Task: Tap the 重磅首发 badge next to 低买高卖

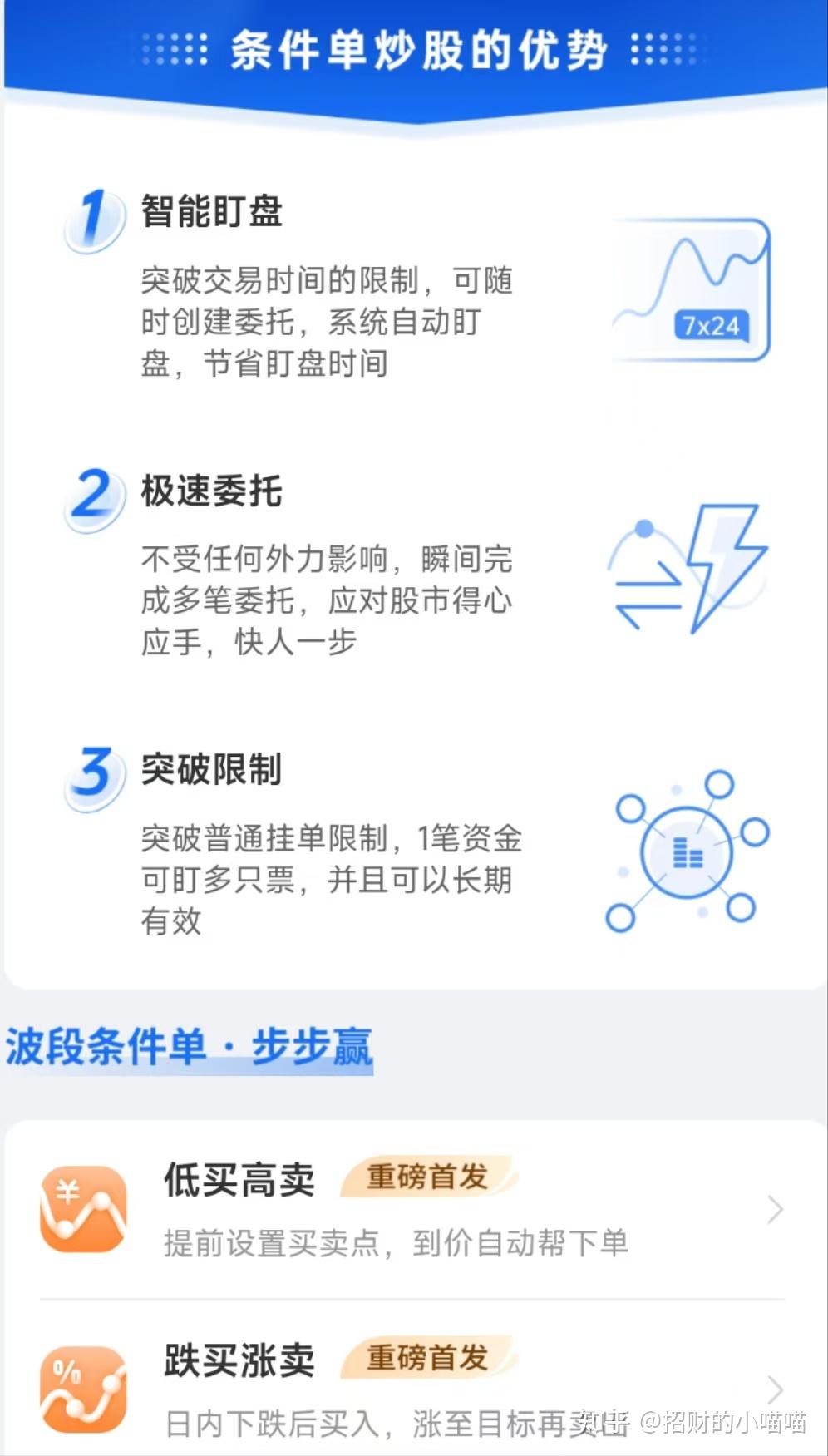Action: pos(427,1176)
